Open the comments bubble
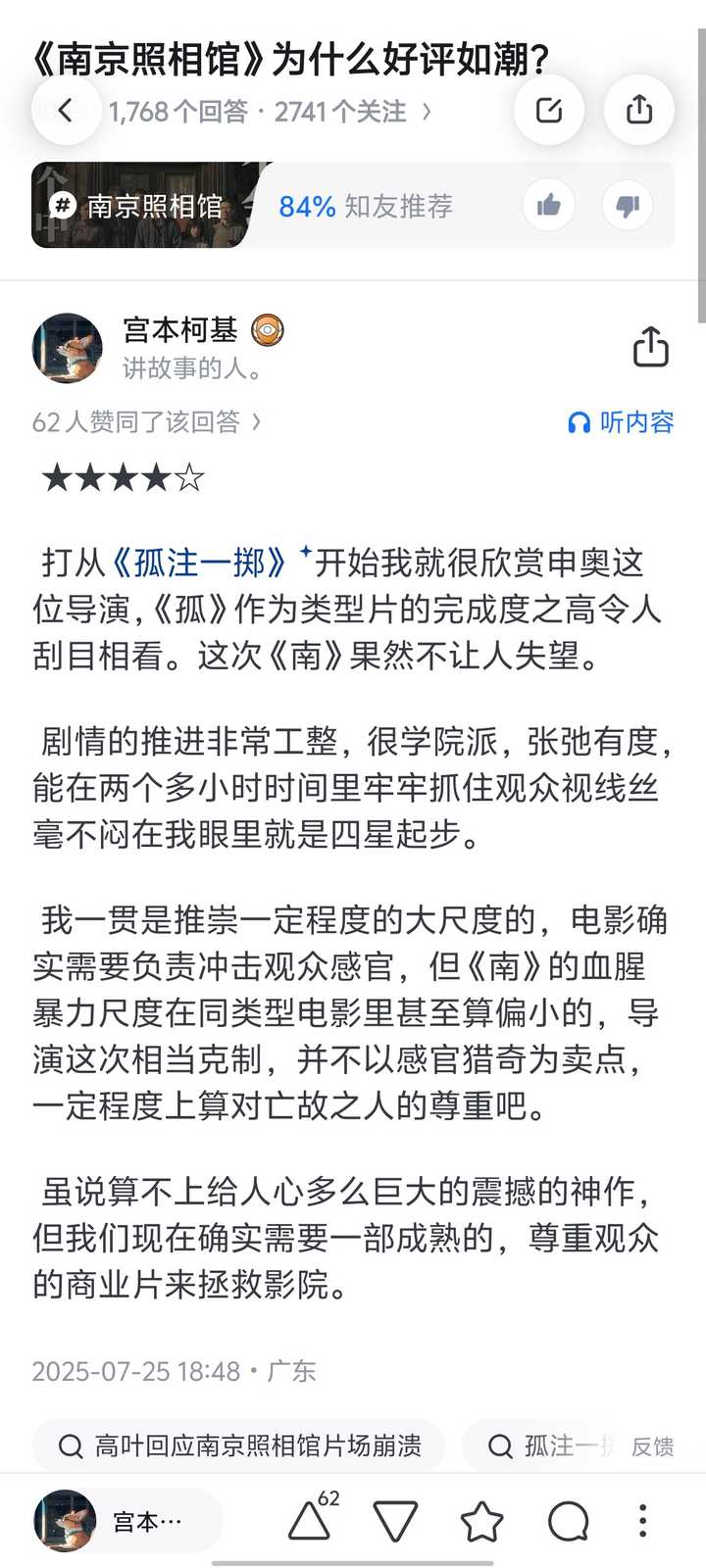Screen dimensions: 706x1568 568,1521
